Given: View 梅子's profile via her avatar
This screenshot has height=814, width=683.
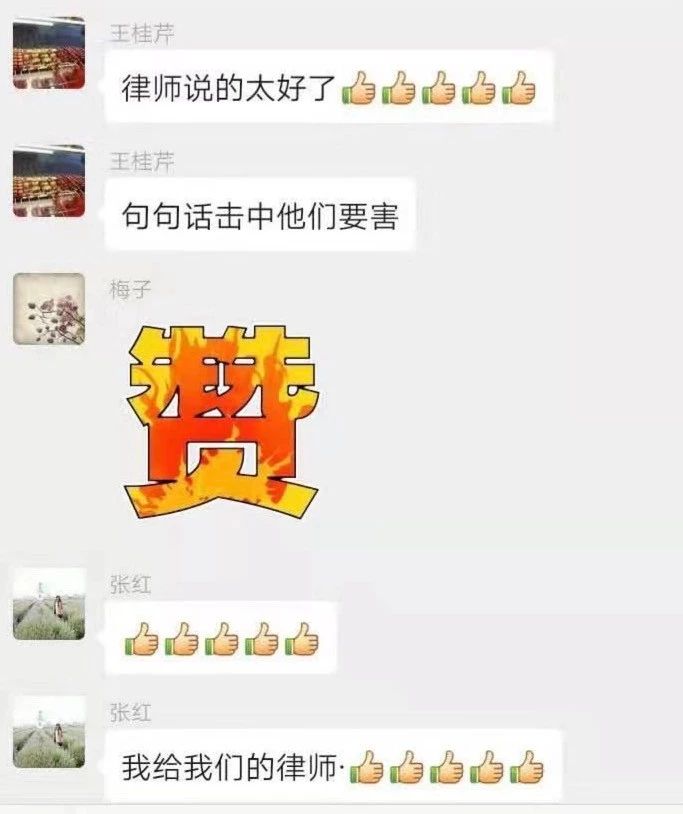Looking at the screenshot, I should (x=49, y=309).
